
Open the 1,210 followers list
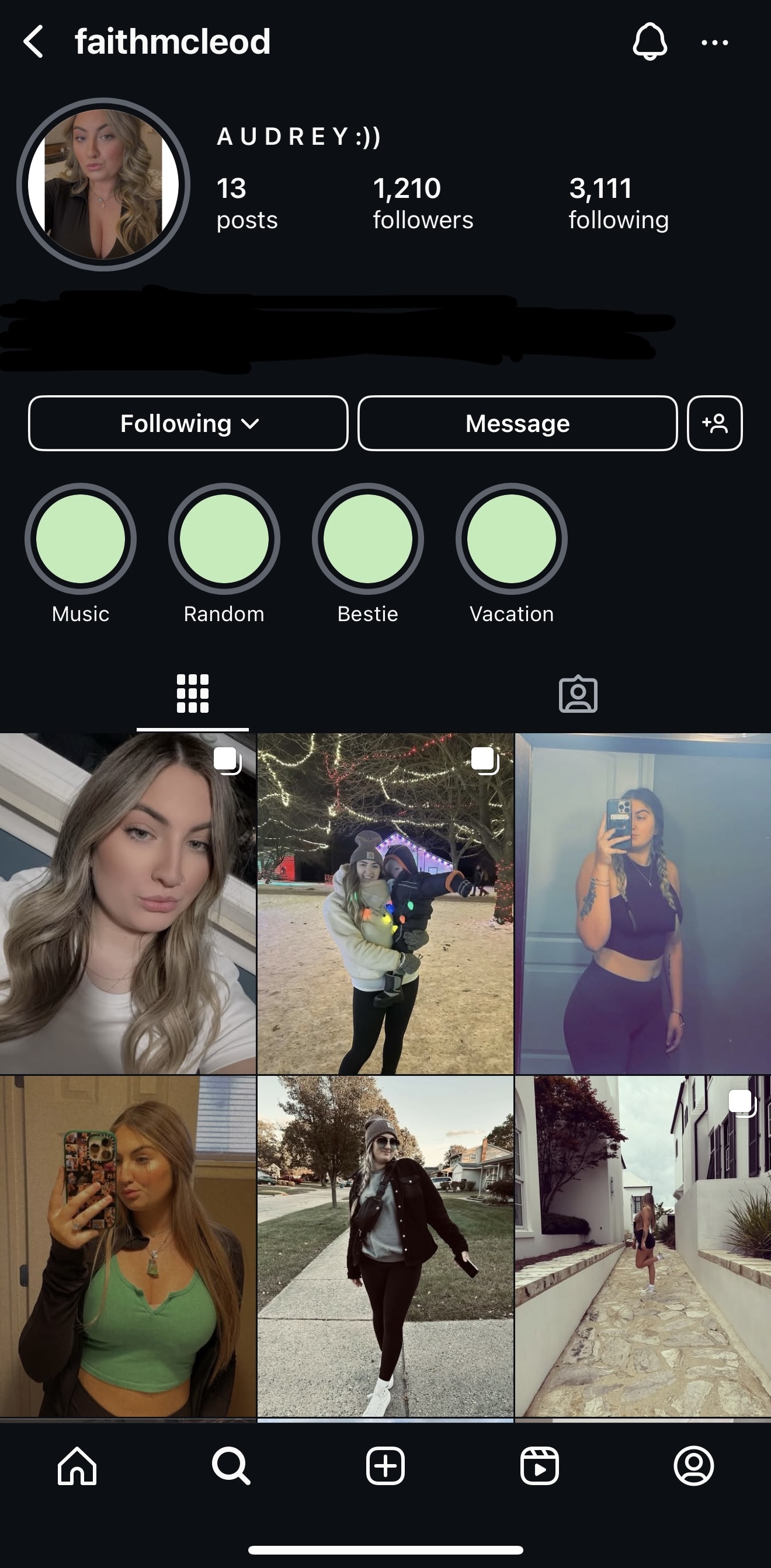(x=423, y=203)
